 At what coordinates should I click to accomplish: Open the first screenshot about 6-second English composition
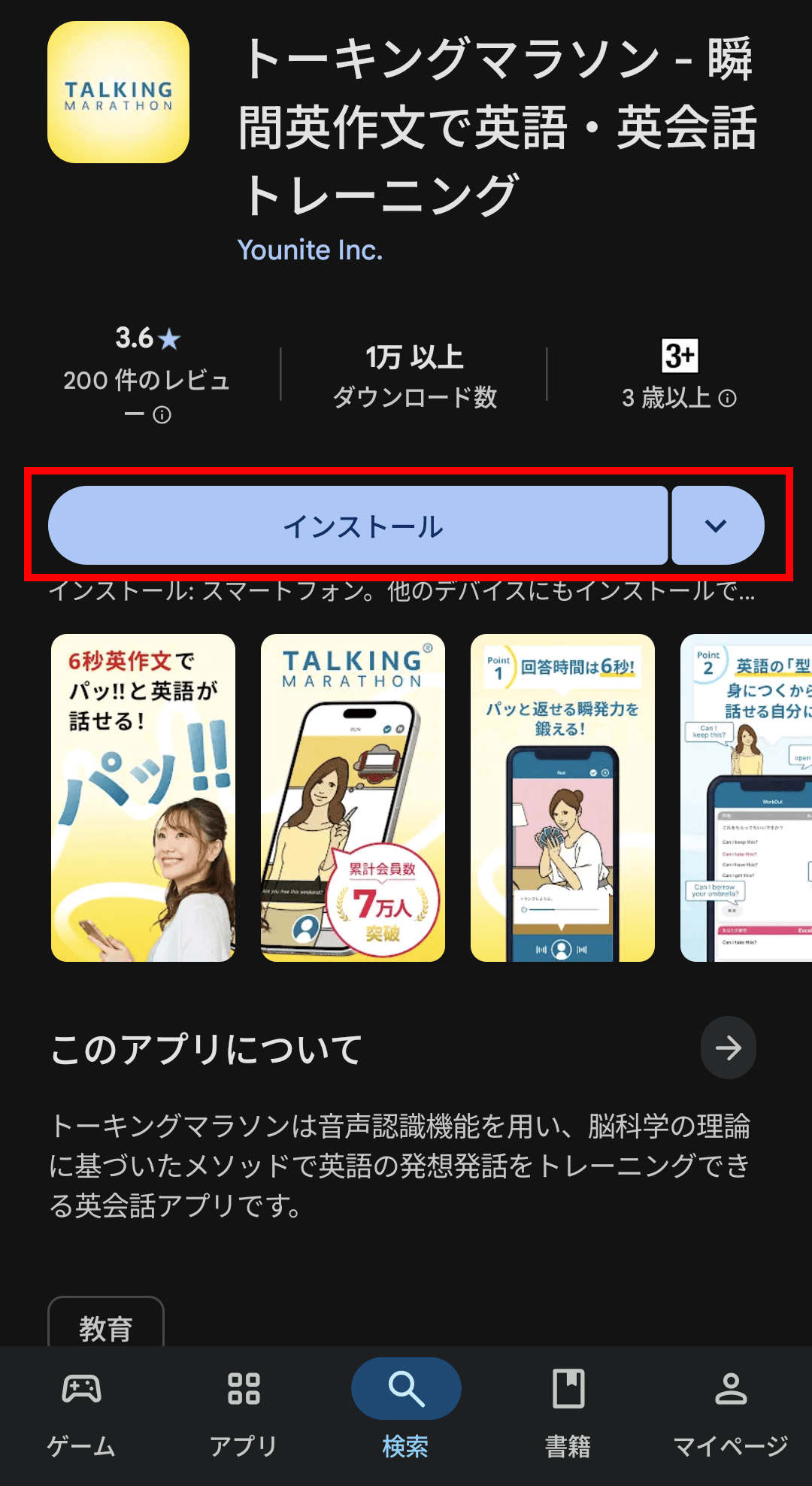tap(143, 797)
